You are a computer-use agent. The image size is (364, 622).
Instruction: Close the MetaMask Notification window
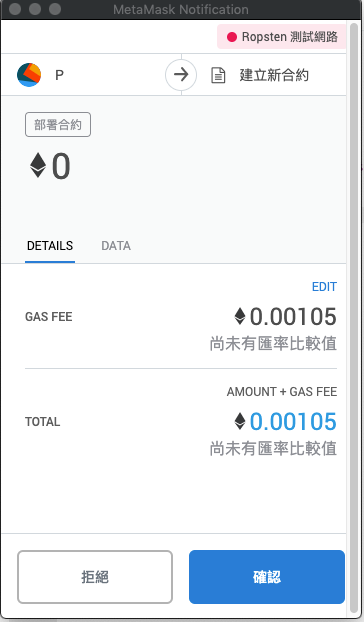(15, 9)
